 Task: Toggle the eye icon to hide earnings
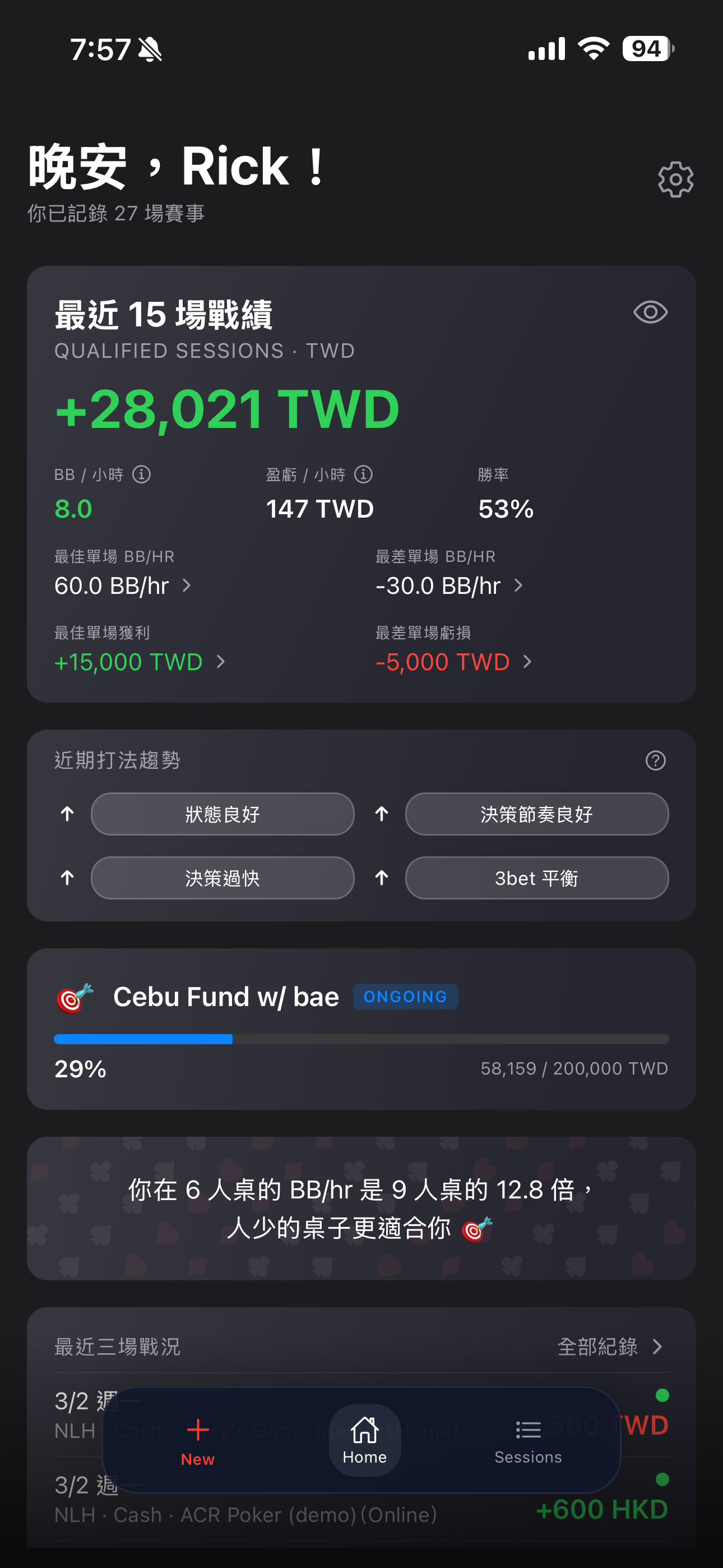[x=650, y=312]
